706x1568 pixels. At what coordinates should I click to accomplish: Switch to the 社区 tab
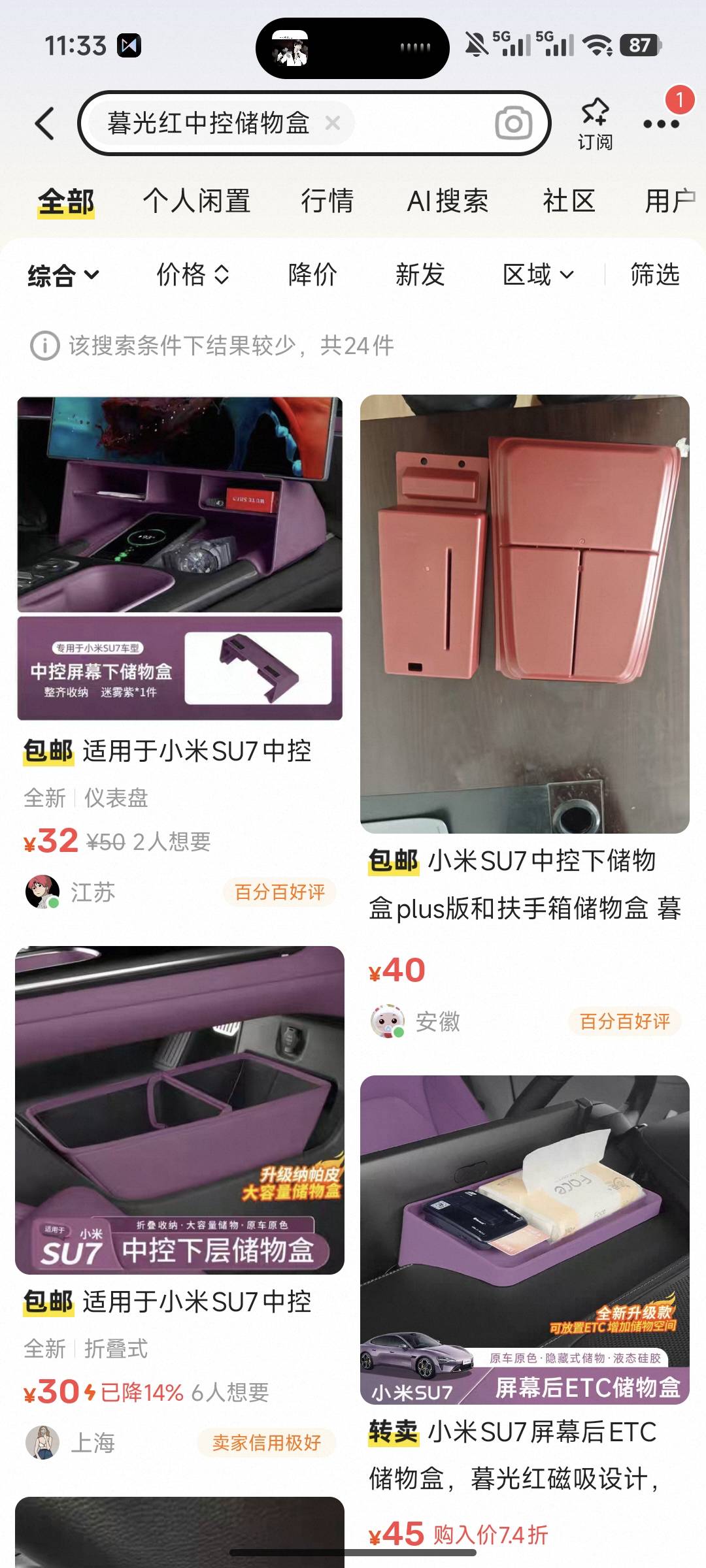pyautogui.click(x=569, y=201)
